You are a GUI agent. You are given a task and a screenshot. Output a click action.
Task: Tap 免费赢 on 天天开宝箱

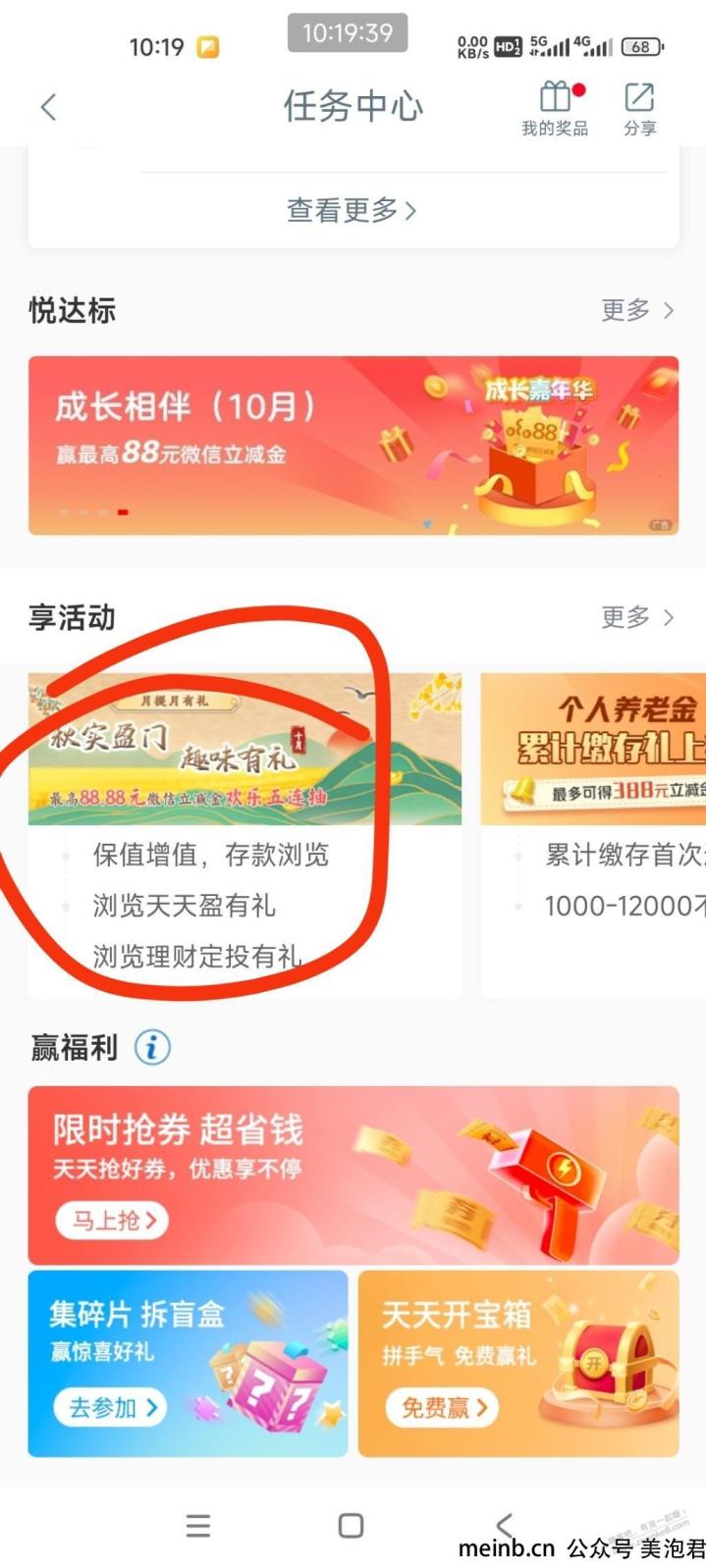[442, 1408]
